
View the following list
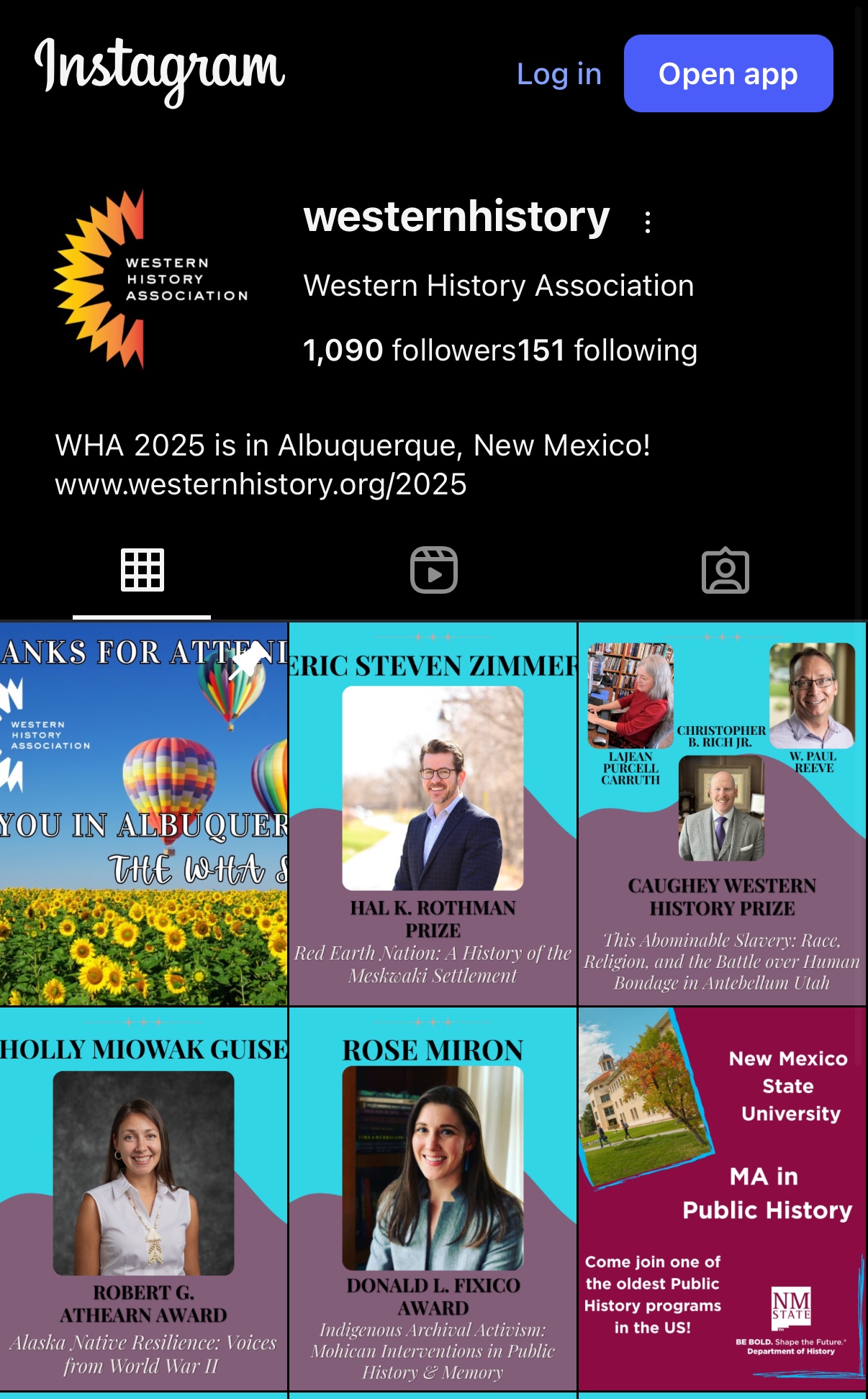tap(607, 350)
